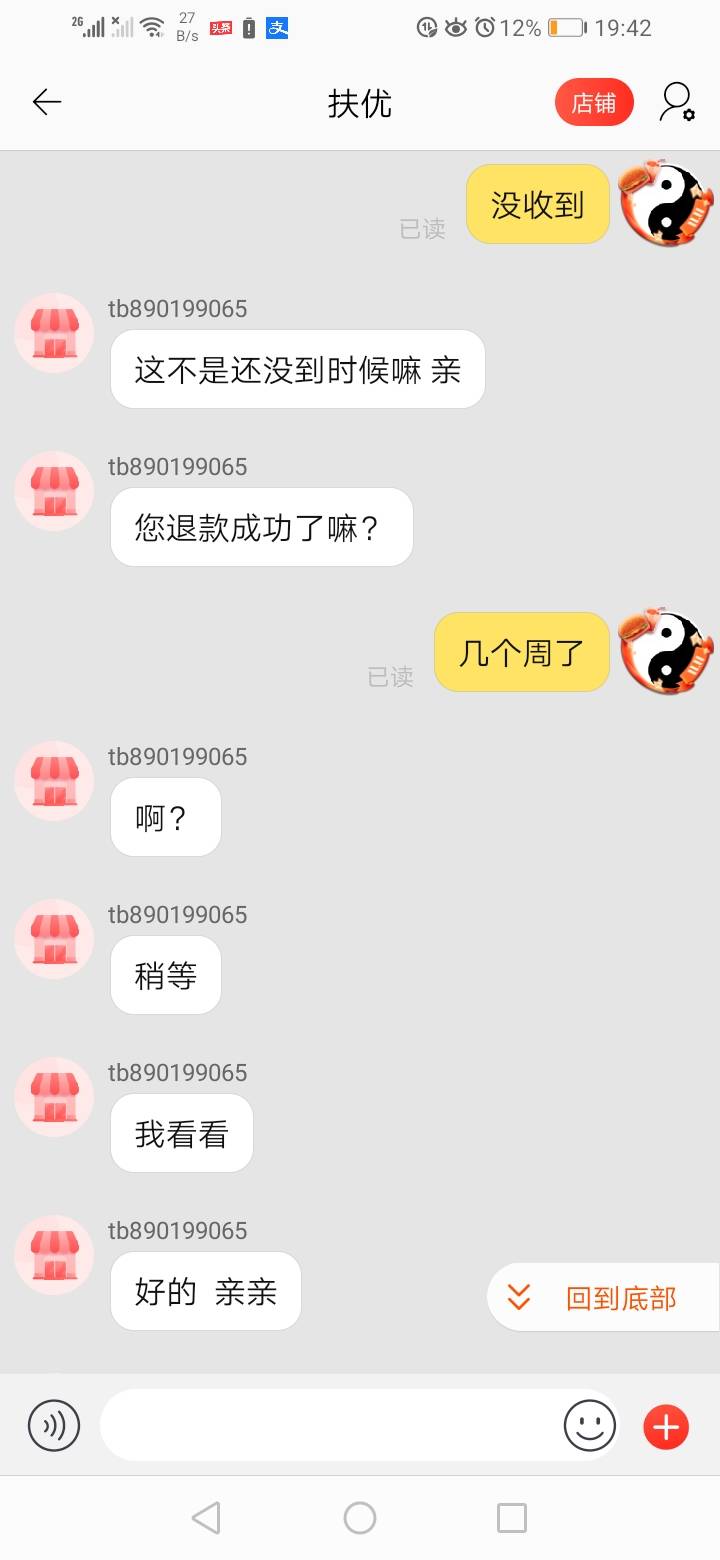Open the 店铺 shop button
The height and width of the screenshot is (1560, 720).
click(x=594, y=102)
